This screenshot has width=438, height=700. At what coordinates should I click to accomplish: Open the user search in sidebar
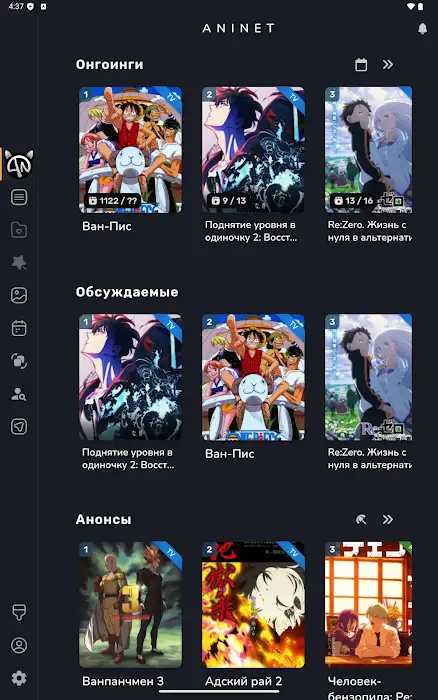coord(19,394)
